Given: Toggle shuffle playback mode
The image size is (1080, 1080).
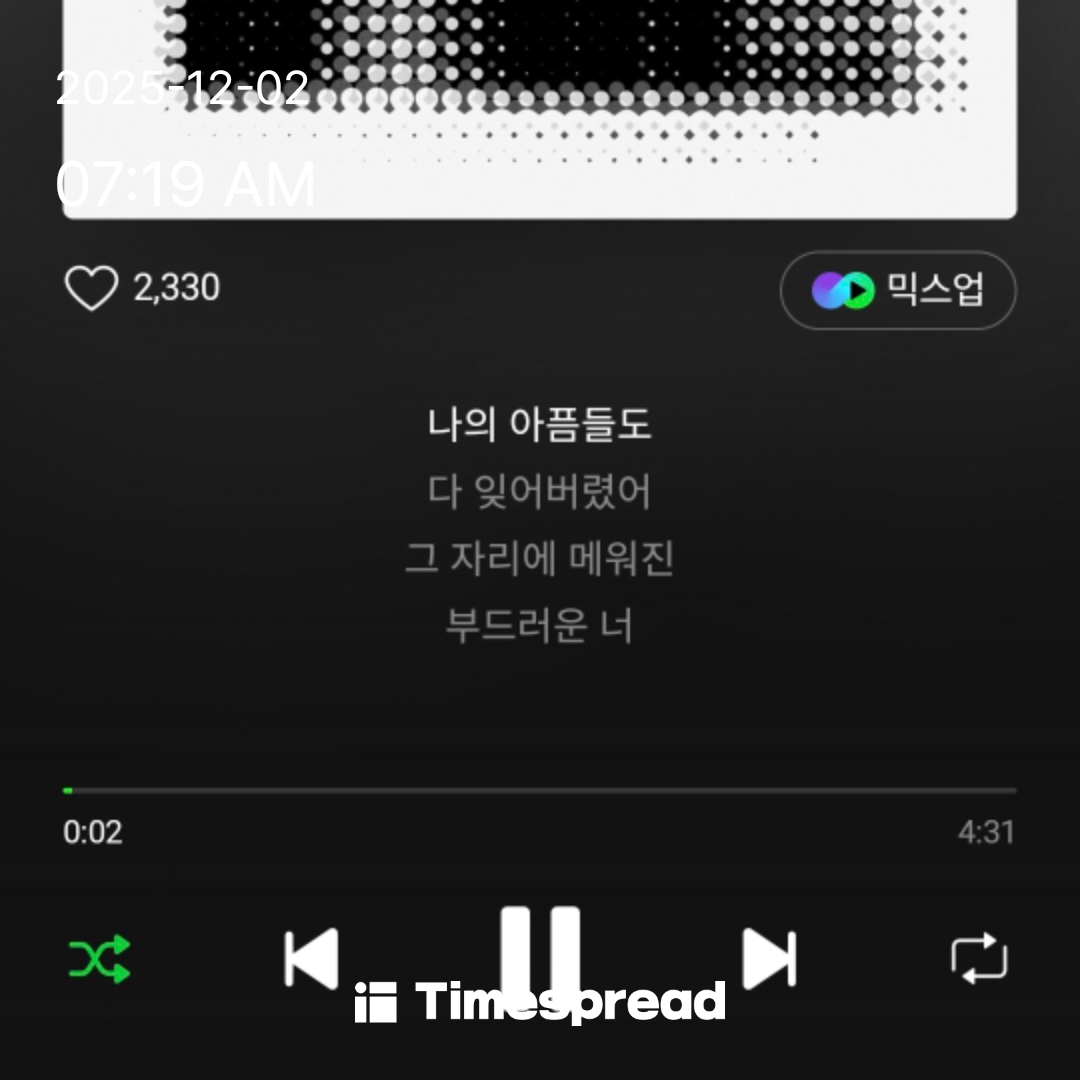Looking at the screenshot, I should click(100, 959).
